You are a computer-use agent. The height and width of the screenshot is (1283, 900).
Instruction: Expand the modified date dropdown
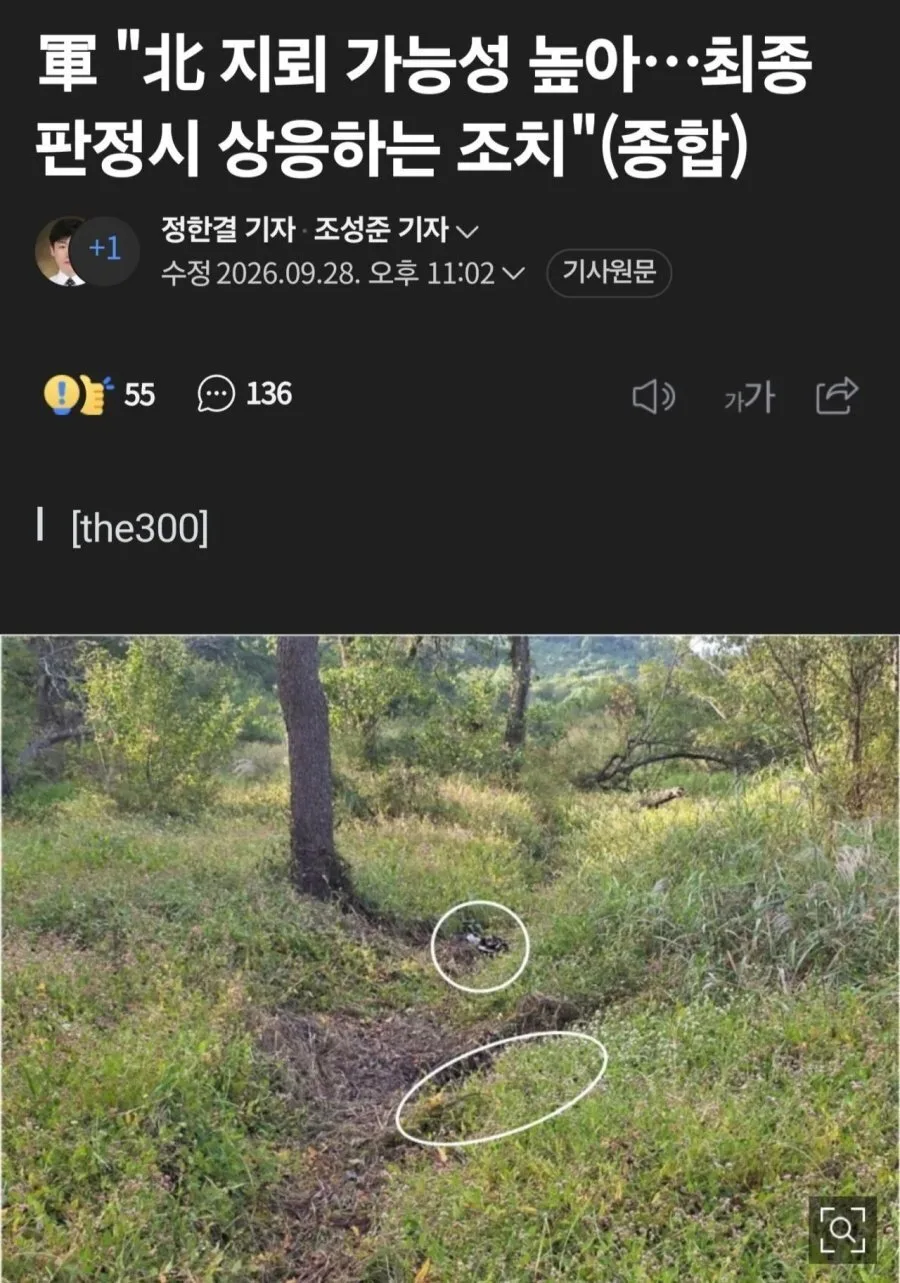click(x=513, y=274)
